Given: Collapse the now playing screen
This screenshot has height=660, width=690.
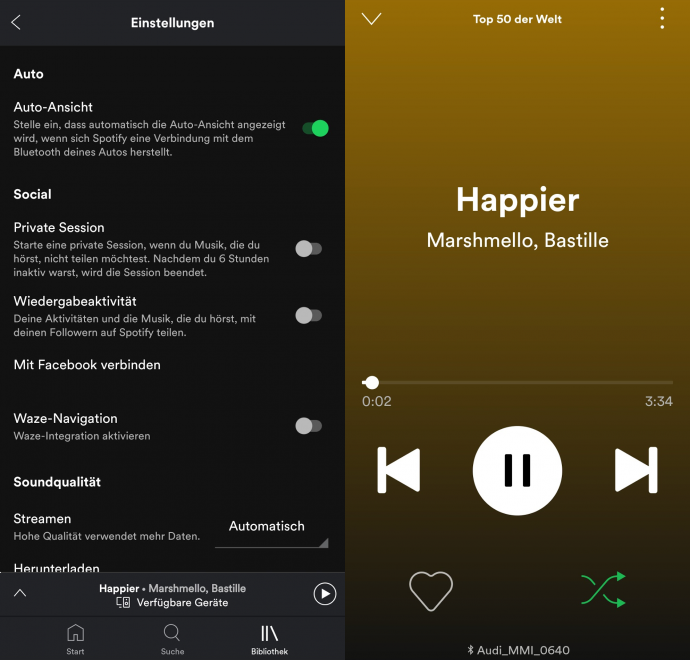Looking at the screenshot, I should [x=372, y=19].
